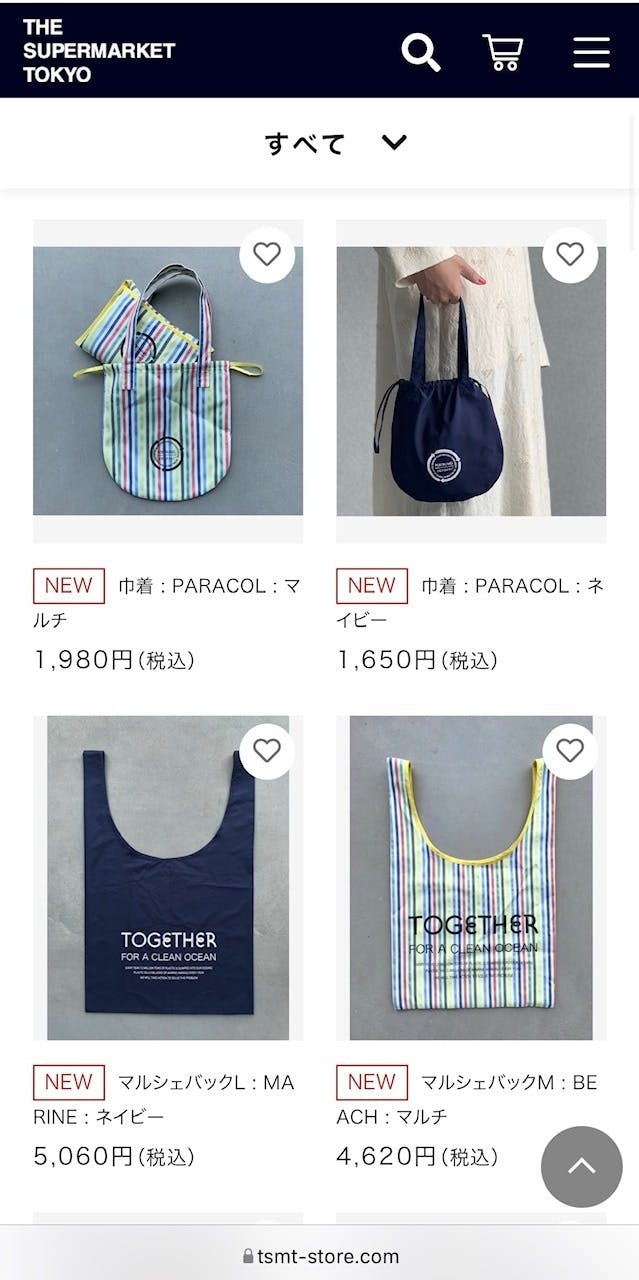Tap the tsmt-store.com address bar

tap(320, 1257)
